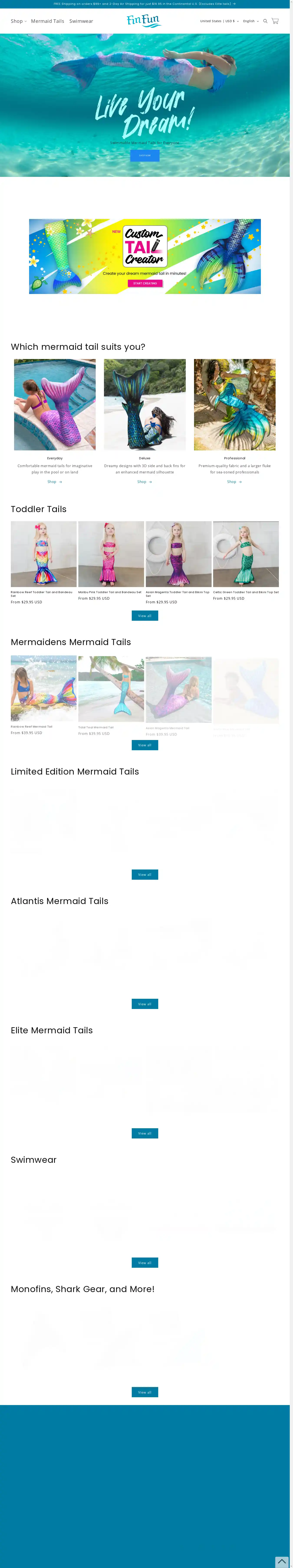Open the Swimwear link in header
This screenshot has height=1568, width=293.
(81, 21)
